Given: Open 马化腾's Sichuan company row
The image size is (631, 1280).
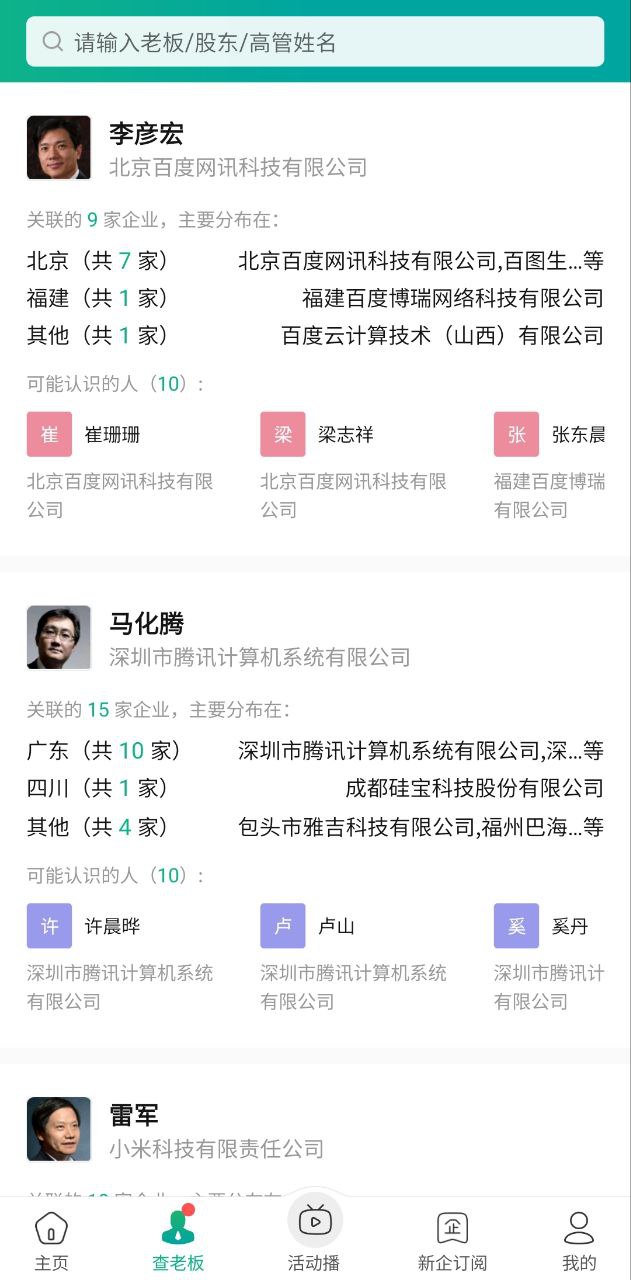Looking at the screenshot, I should click(315, 788).
